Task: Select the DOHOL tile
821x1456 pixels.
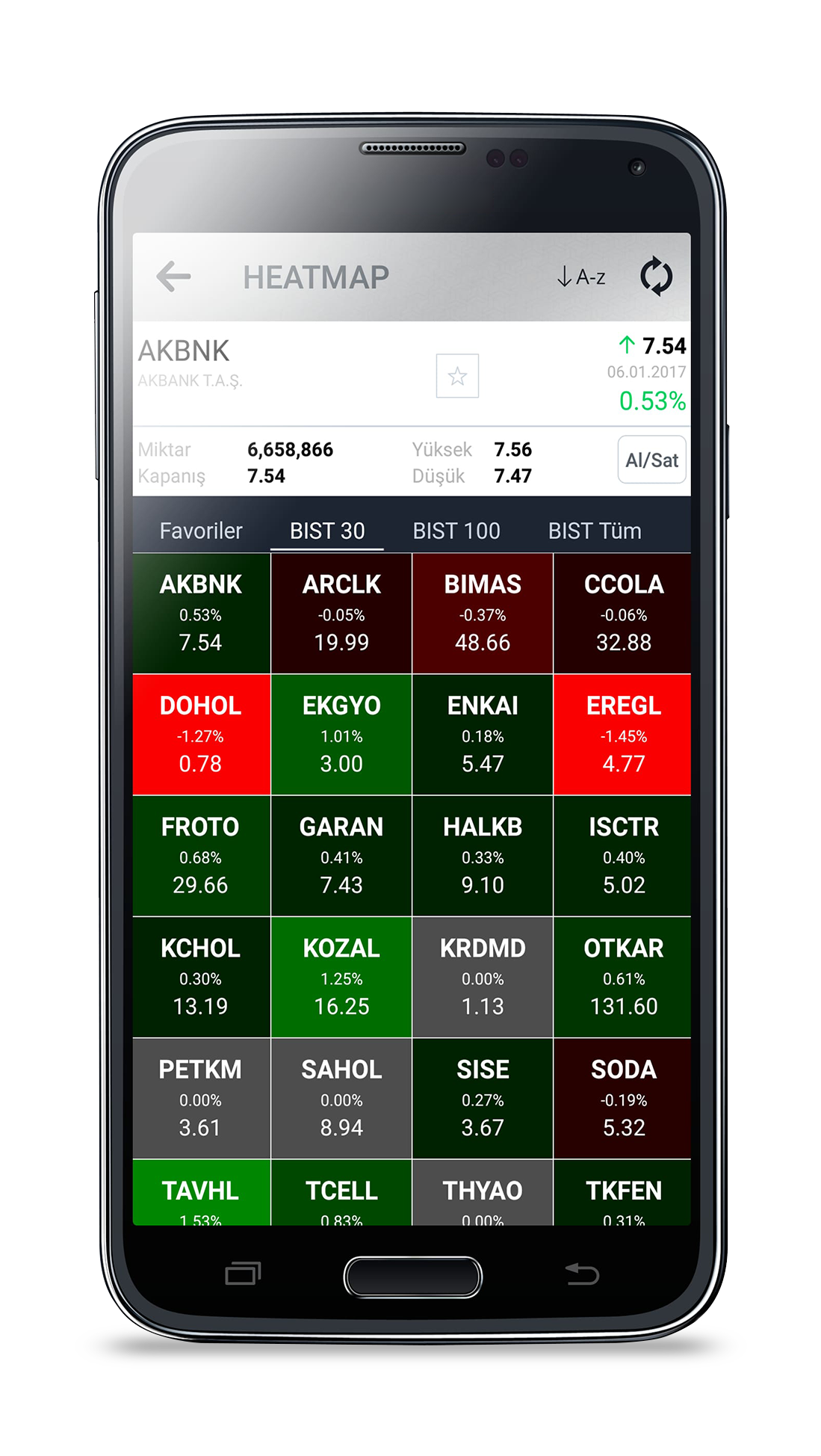Action: 201,734
